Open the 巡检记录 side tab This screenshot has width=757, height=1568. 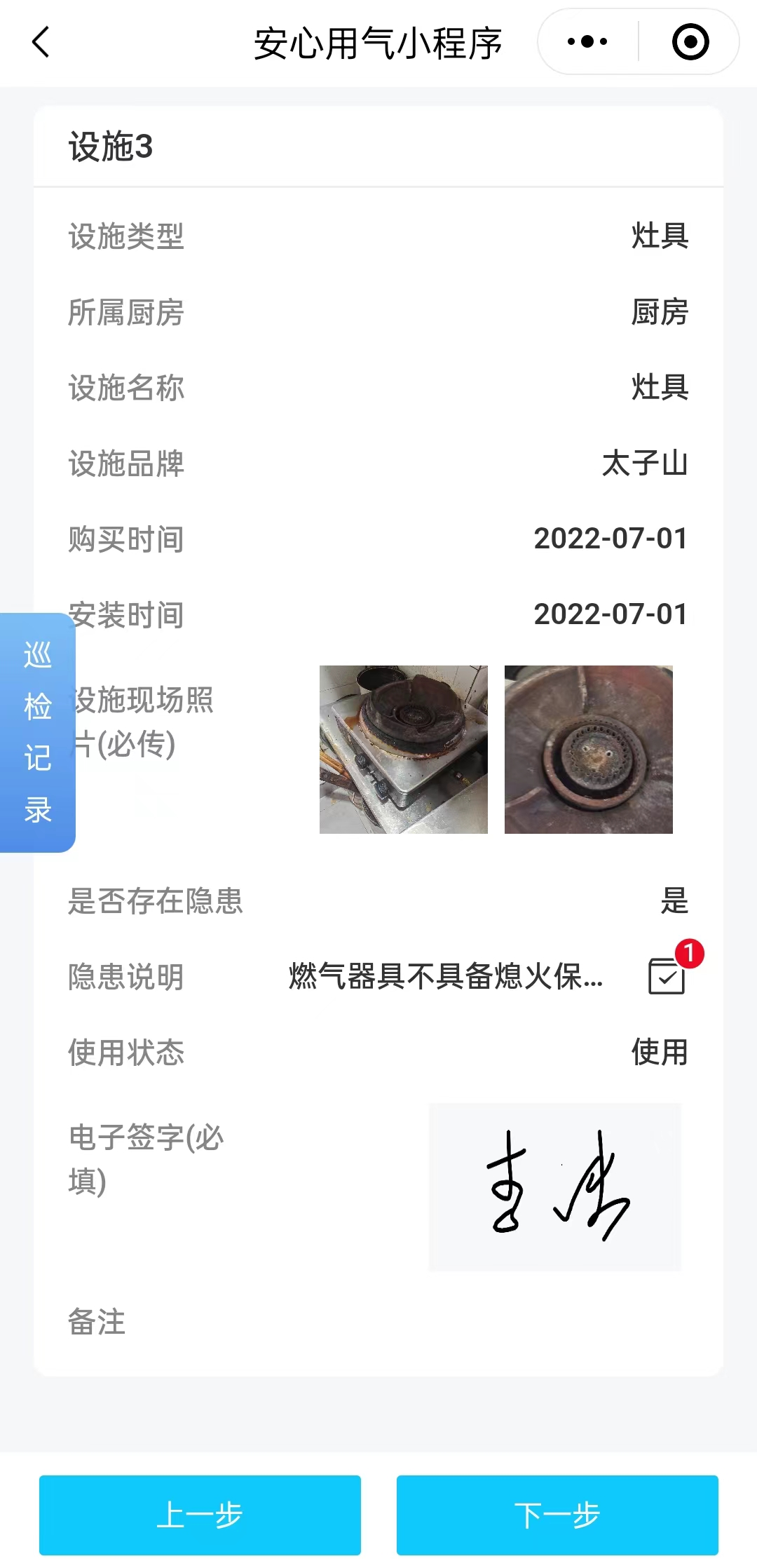38,732
